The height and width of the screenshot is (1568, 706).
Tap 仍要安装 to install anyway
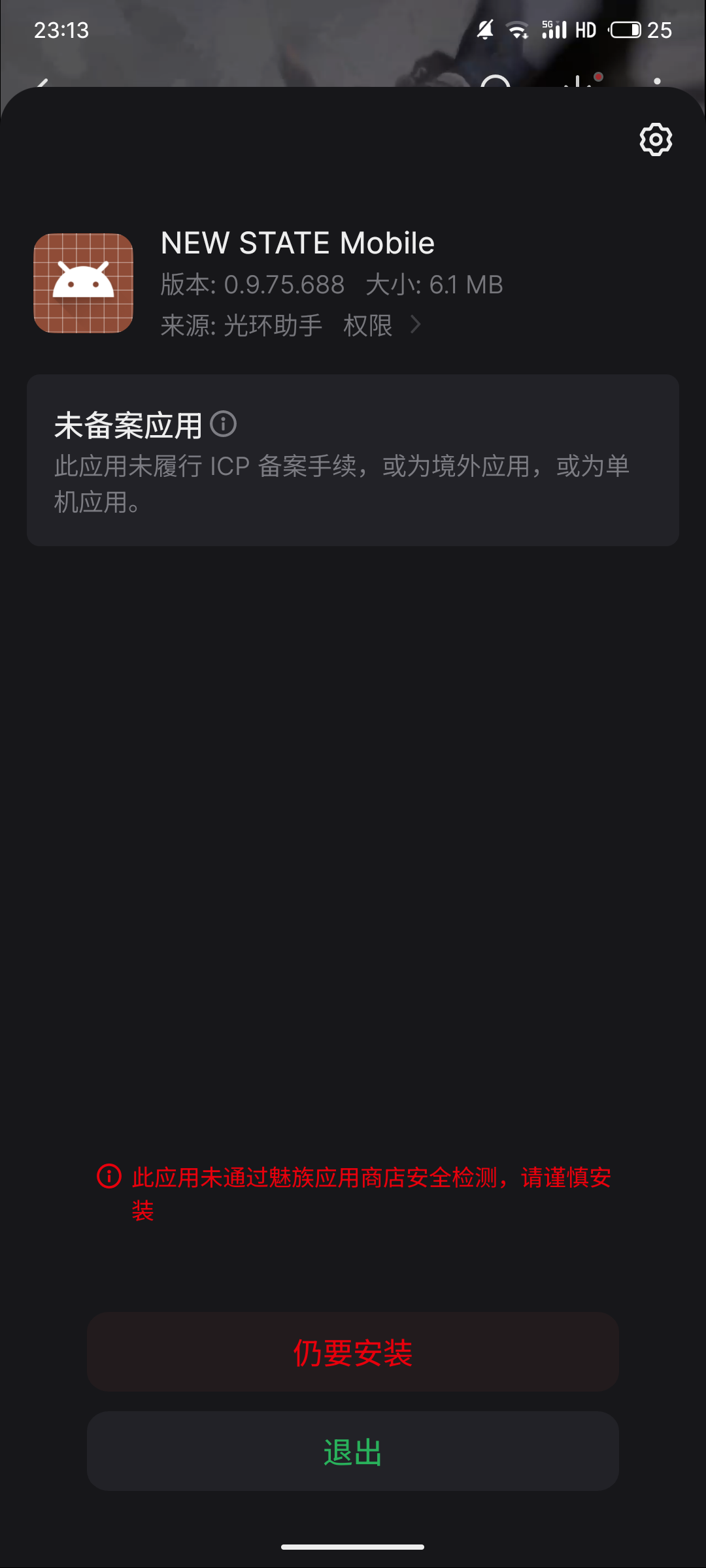[x=353, y=1352]
